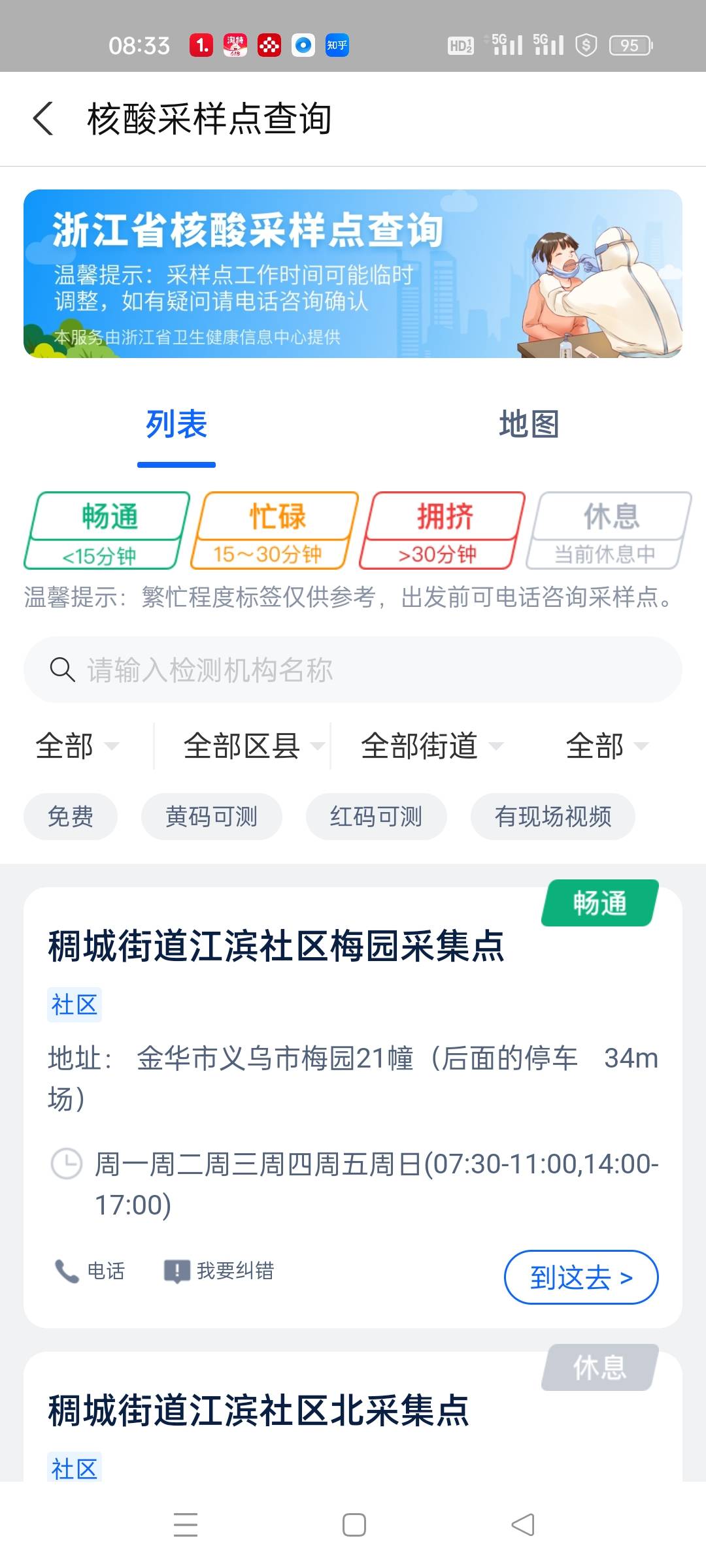
Task: Open 稠城街道江滨社区梅园采集点 card
Action: 276,946
